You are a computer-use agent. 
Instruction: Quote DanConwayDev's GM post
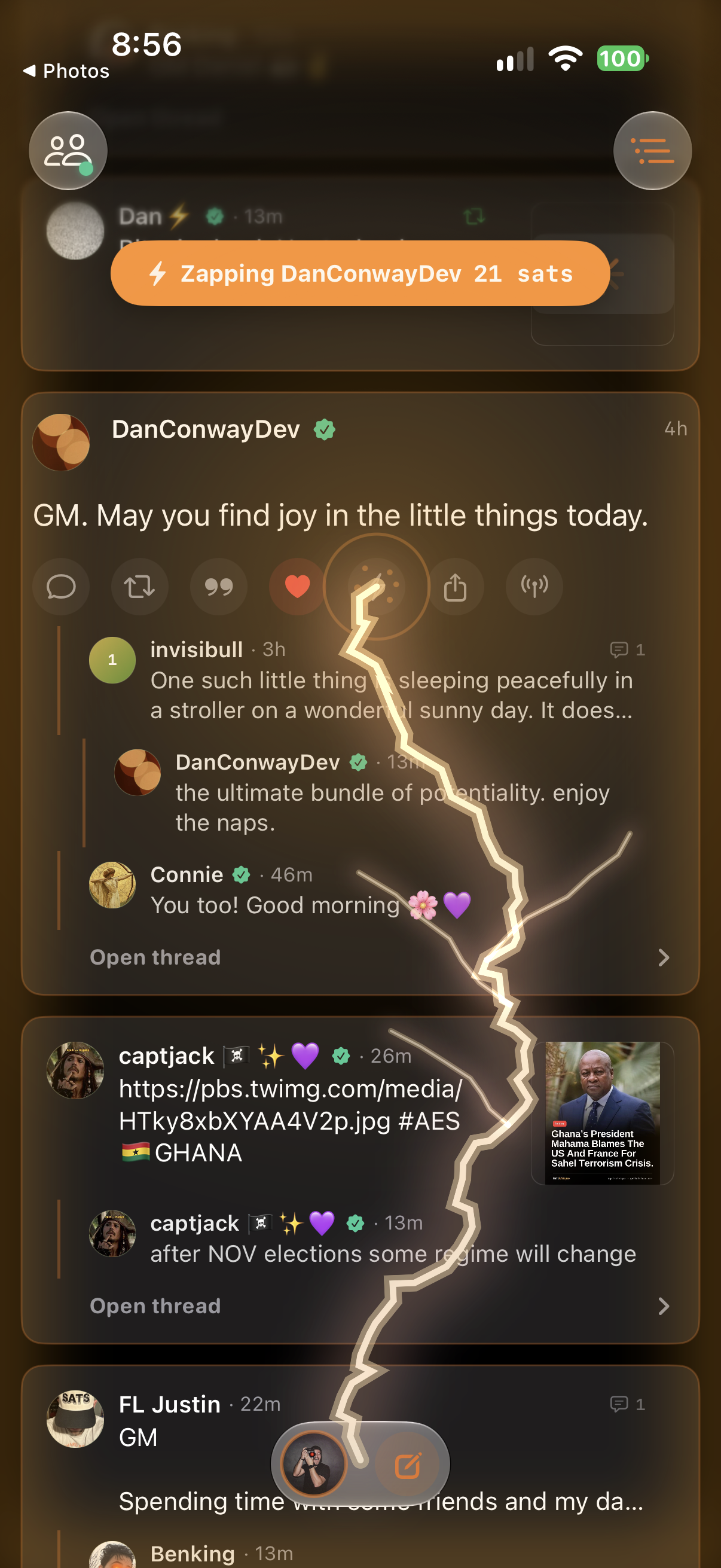click(218, 587)
